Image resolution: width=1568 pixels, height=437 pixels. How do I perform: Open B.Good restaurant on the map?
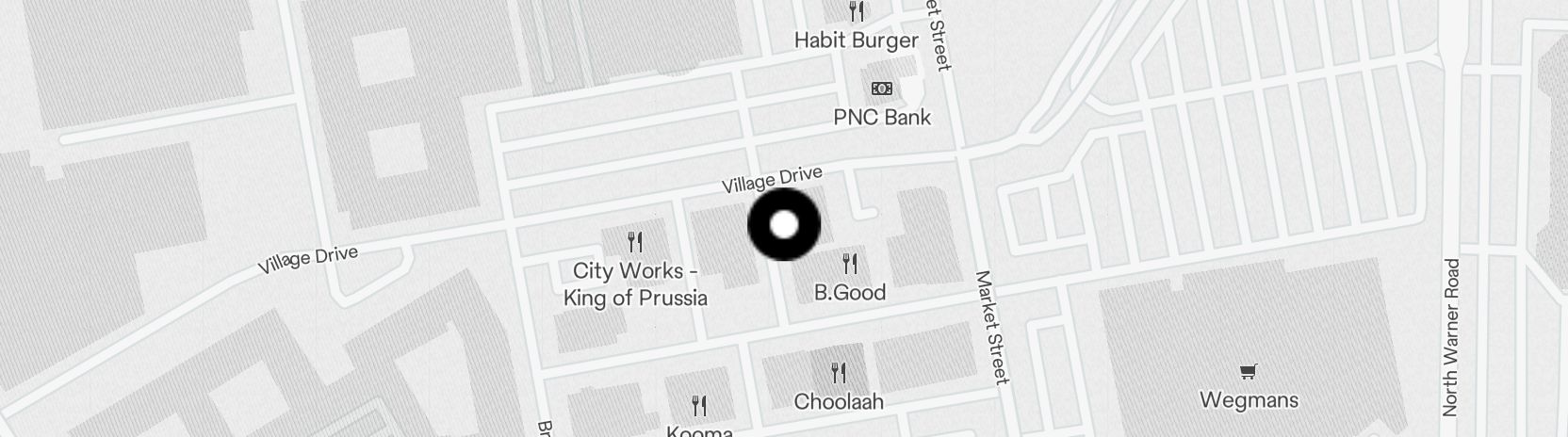[850, 263]
